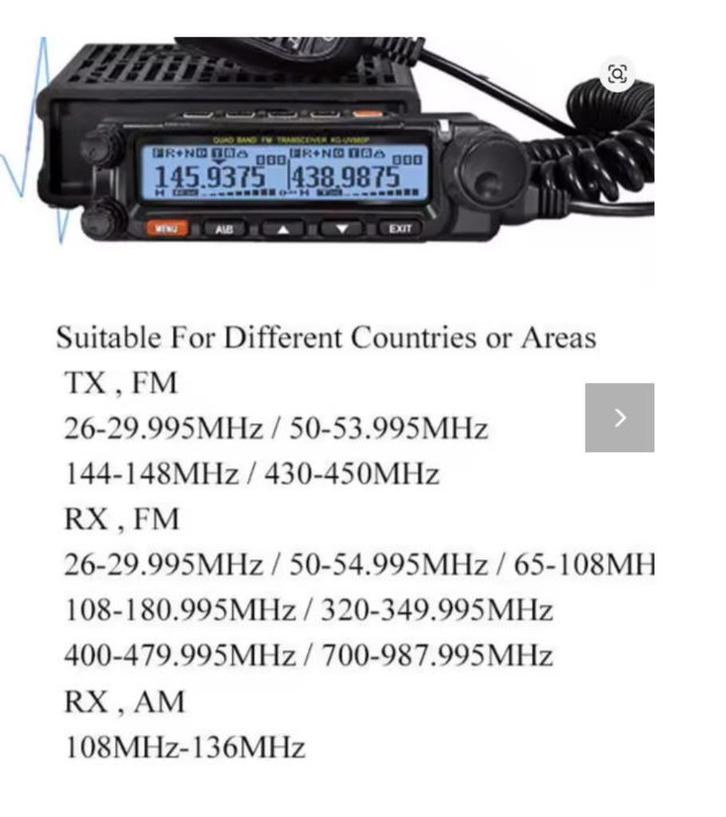Click the 108MHz-136MHz frequency text
Image resolution: width=726 pixels, height=817 pixels.
click(184, 744)
